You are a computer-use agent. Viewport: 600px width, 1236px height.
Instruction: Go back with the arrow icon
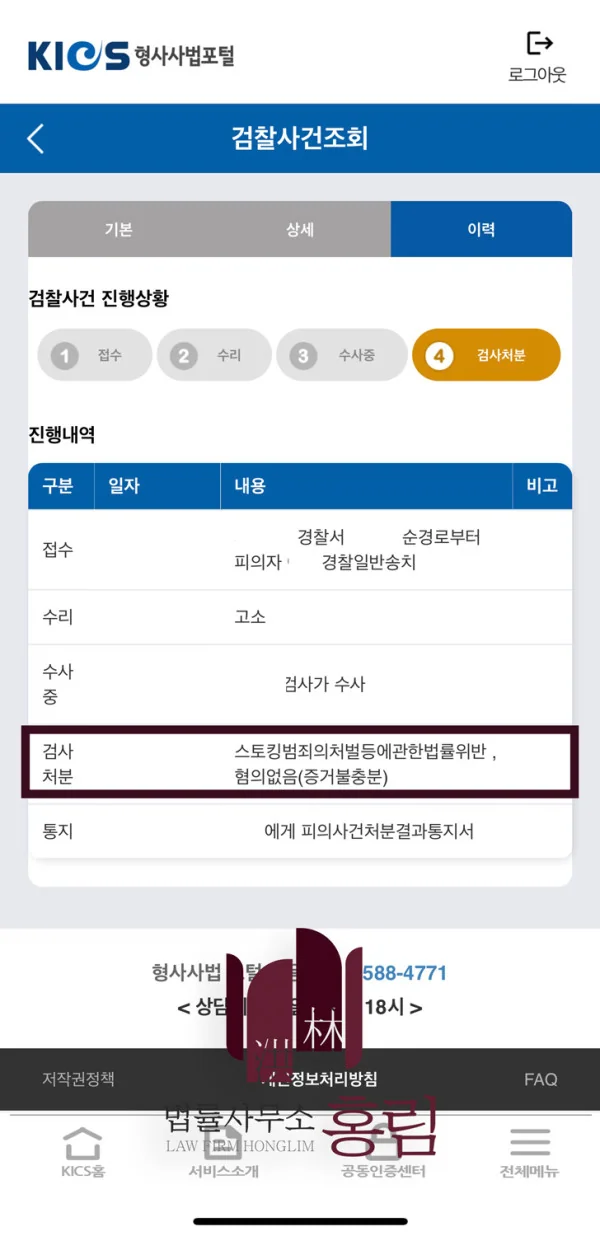tap(36, 138)
